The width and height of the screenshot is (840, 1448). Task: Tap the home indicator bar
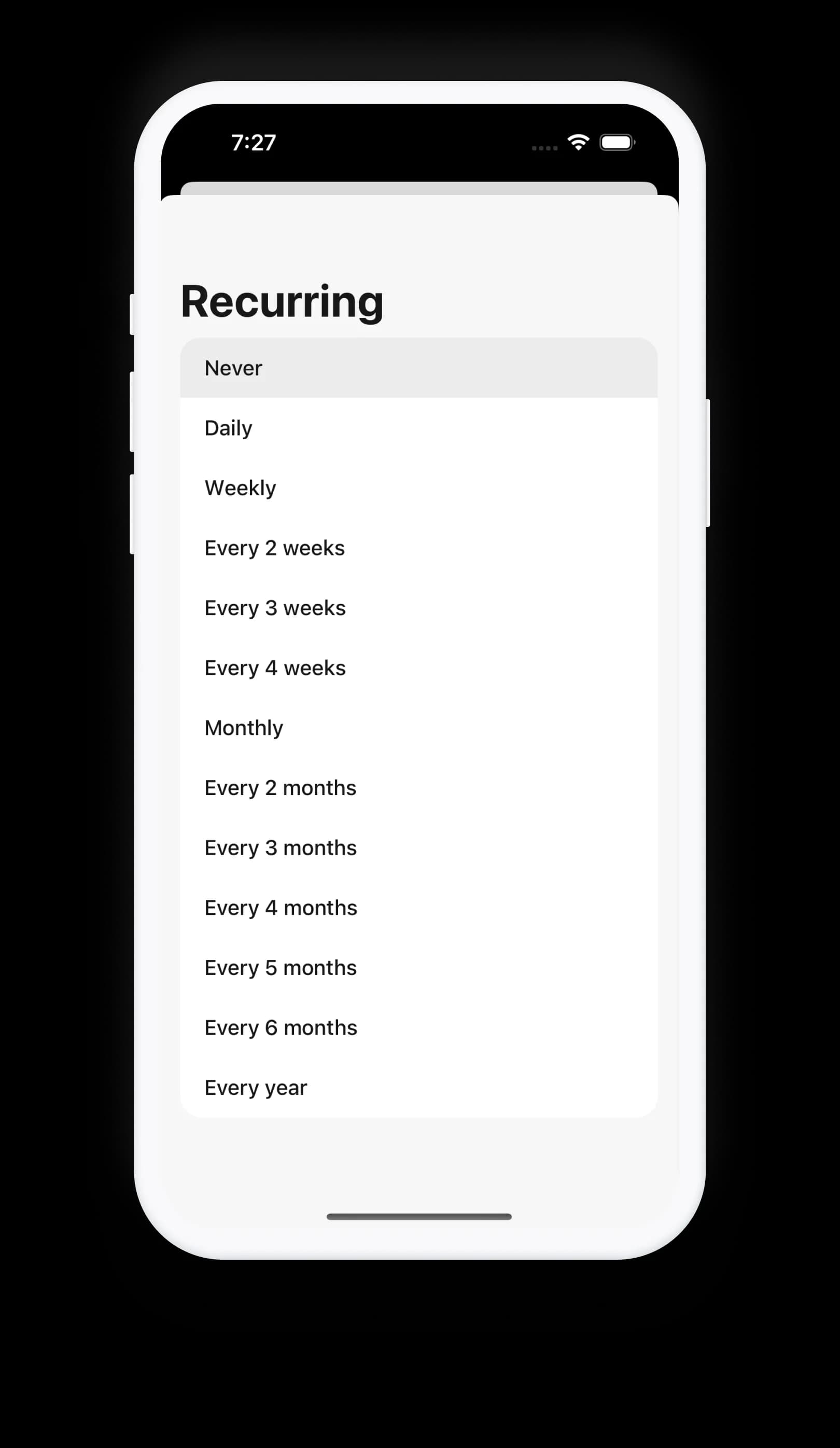pyautogui.click(x=418, y=1217)
